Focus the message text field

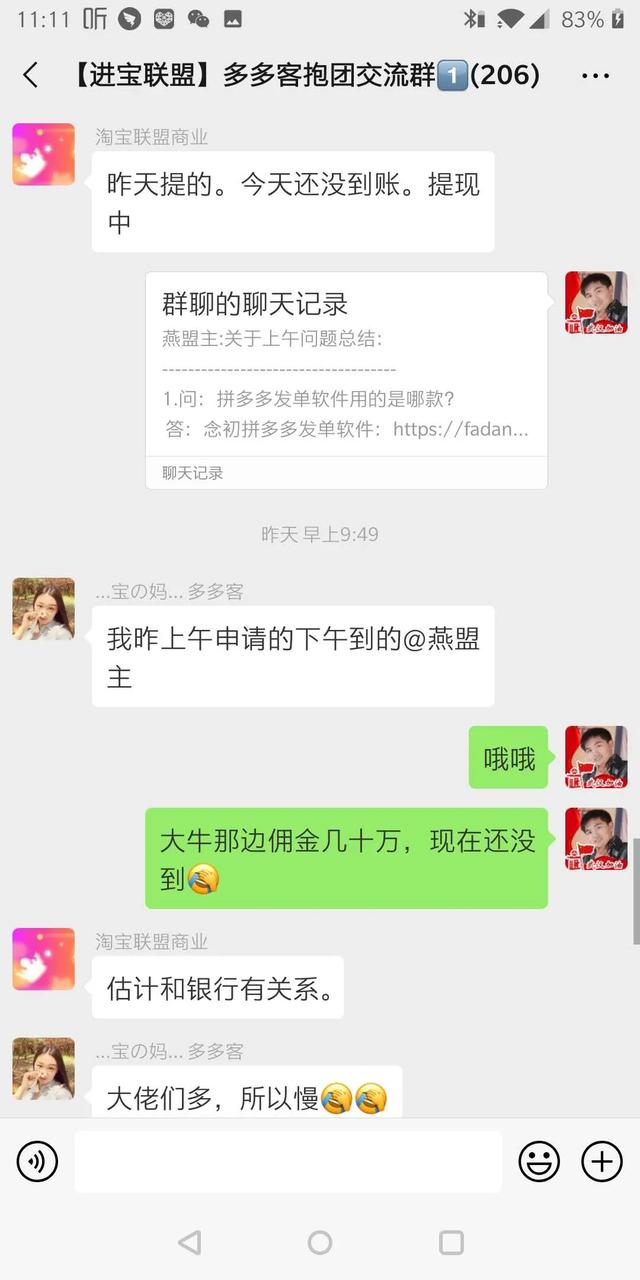click(x=288, y=1161)
